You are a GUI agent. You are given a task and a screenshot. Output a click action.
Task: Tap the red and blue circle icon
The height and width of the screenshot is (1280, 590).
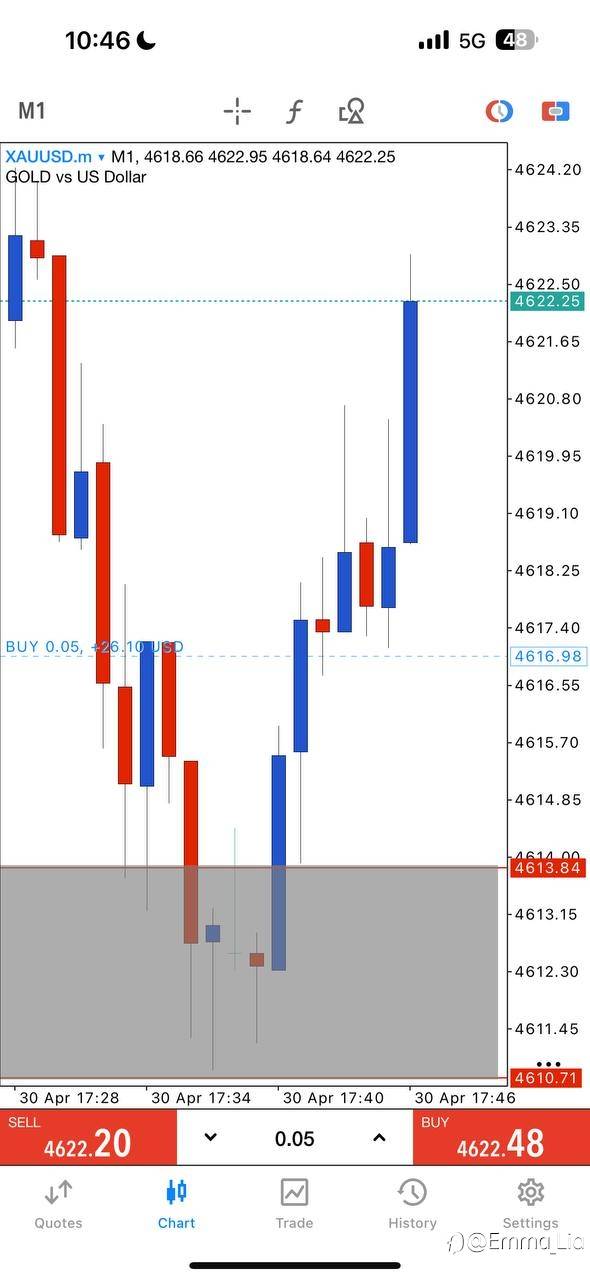coord(499,111)
